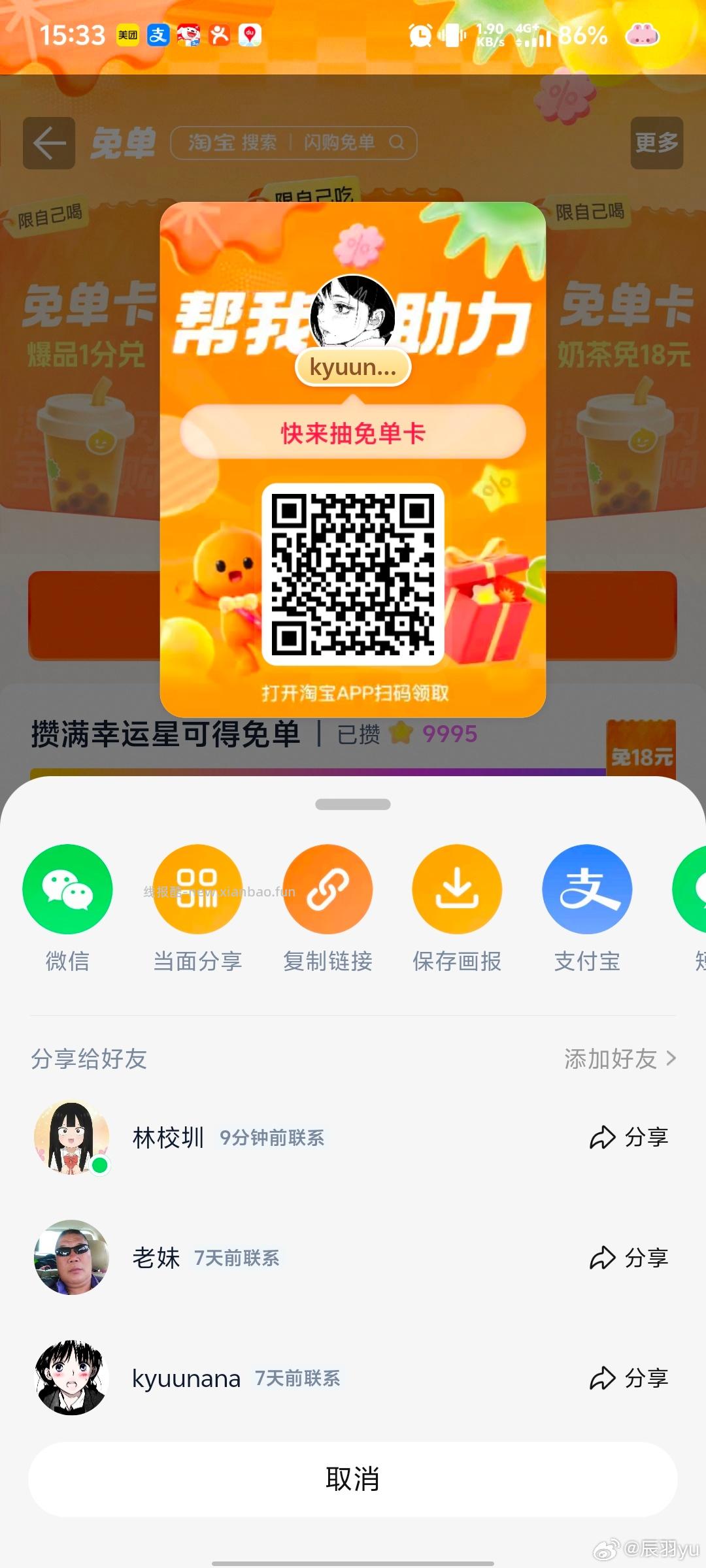
Task: Share via the 支付宝 Alipay icon
Action: (586, 889)
